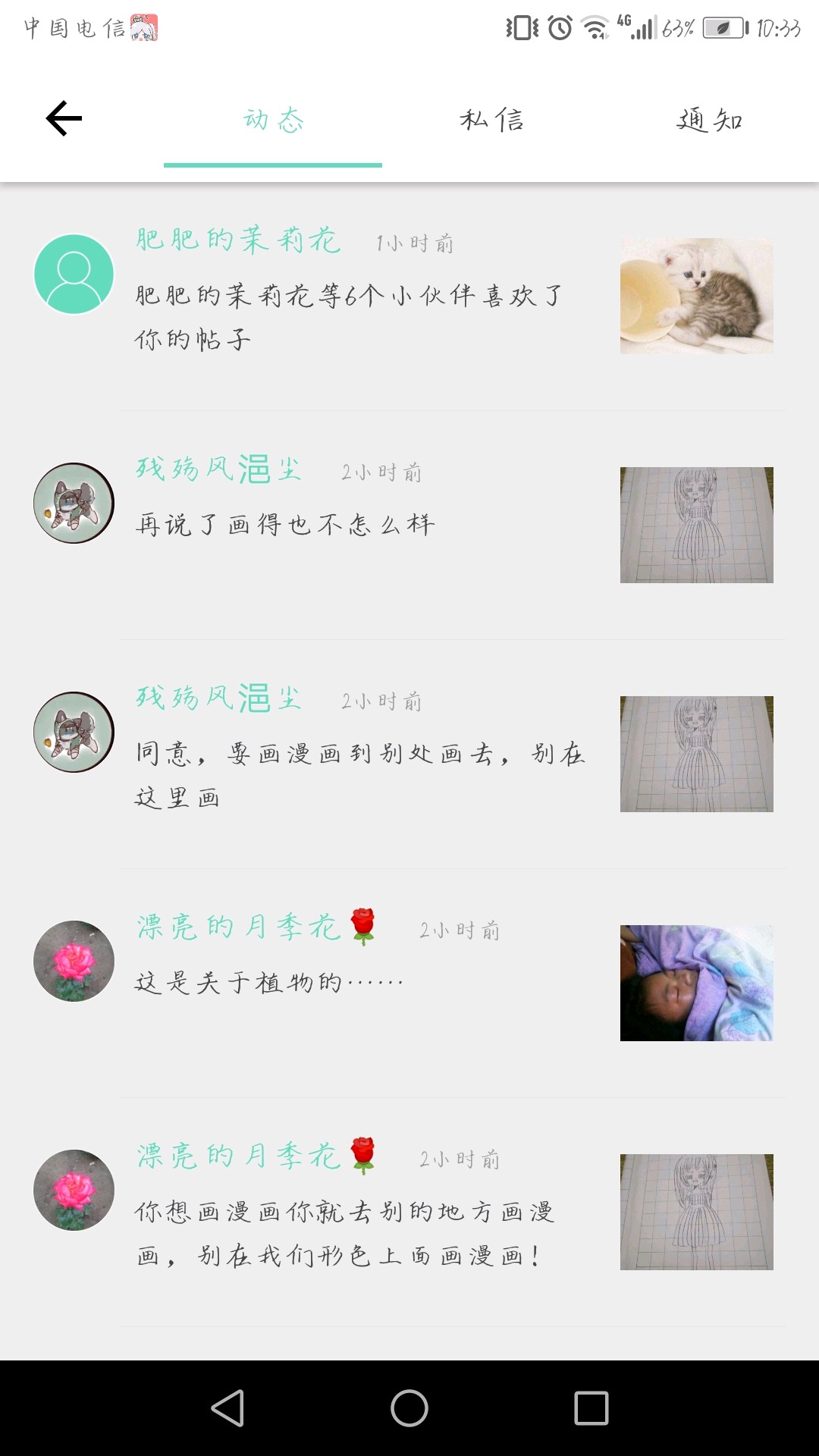Open comment 这是关于植物的……
Screen dimensions: 819x1456
coord(268,984)
